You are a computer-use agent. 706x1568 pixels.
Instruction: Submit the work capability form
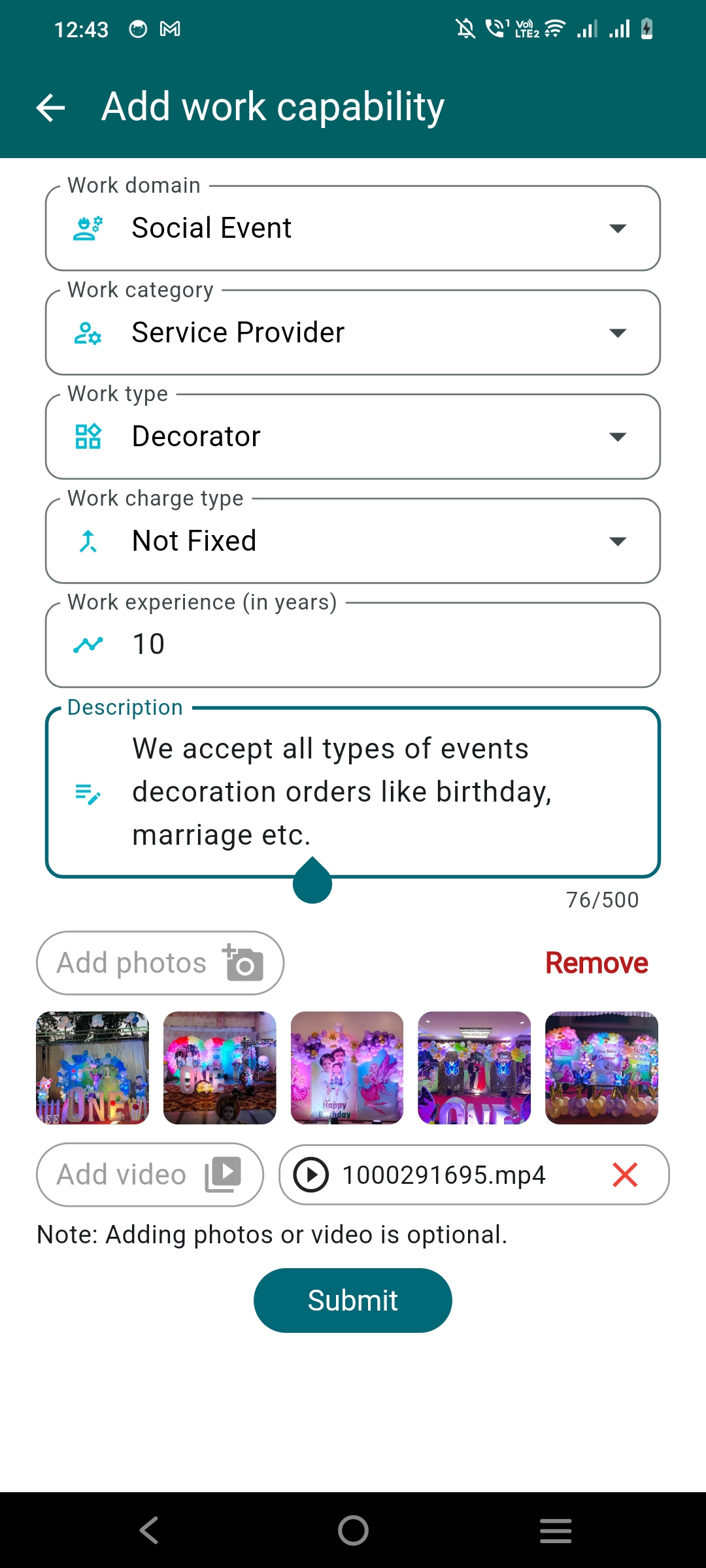[353, 1300]
